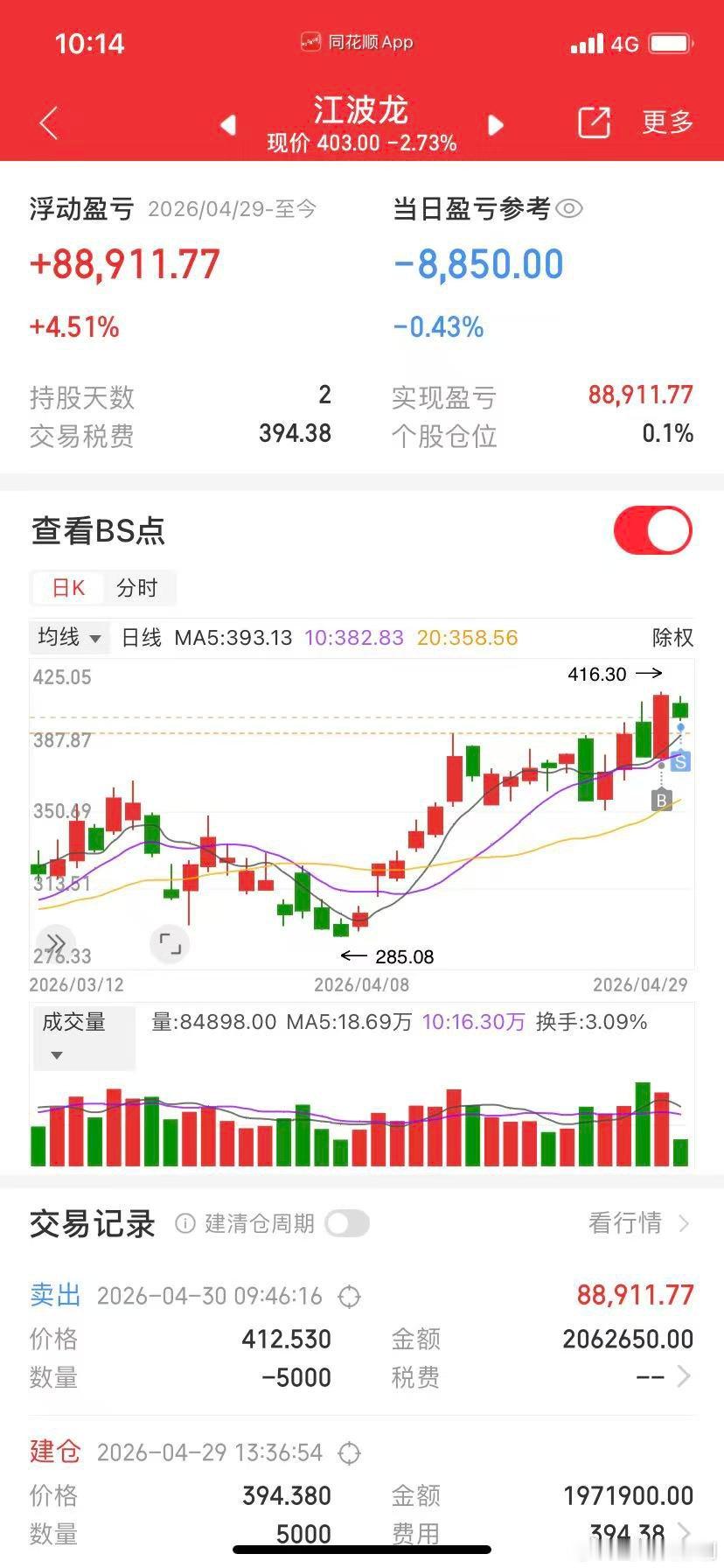Open the 成交量 indicator dropdown
Viewport: 724px width, 1568px height.
pos(84,1038)
